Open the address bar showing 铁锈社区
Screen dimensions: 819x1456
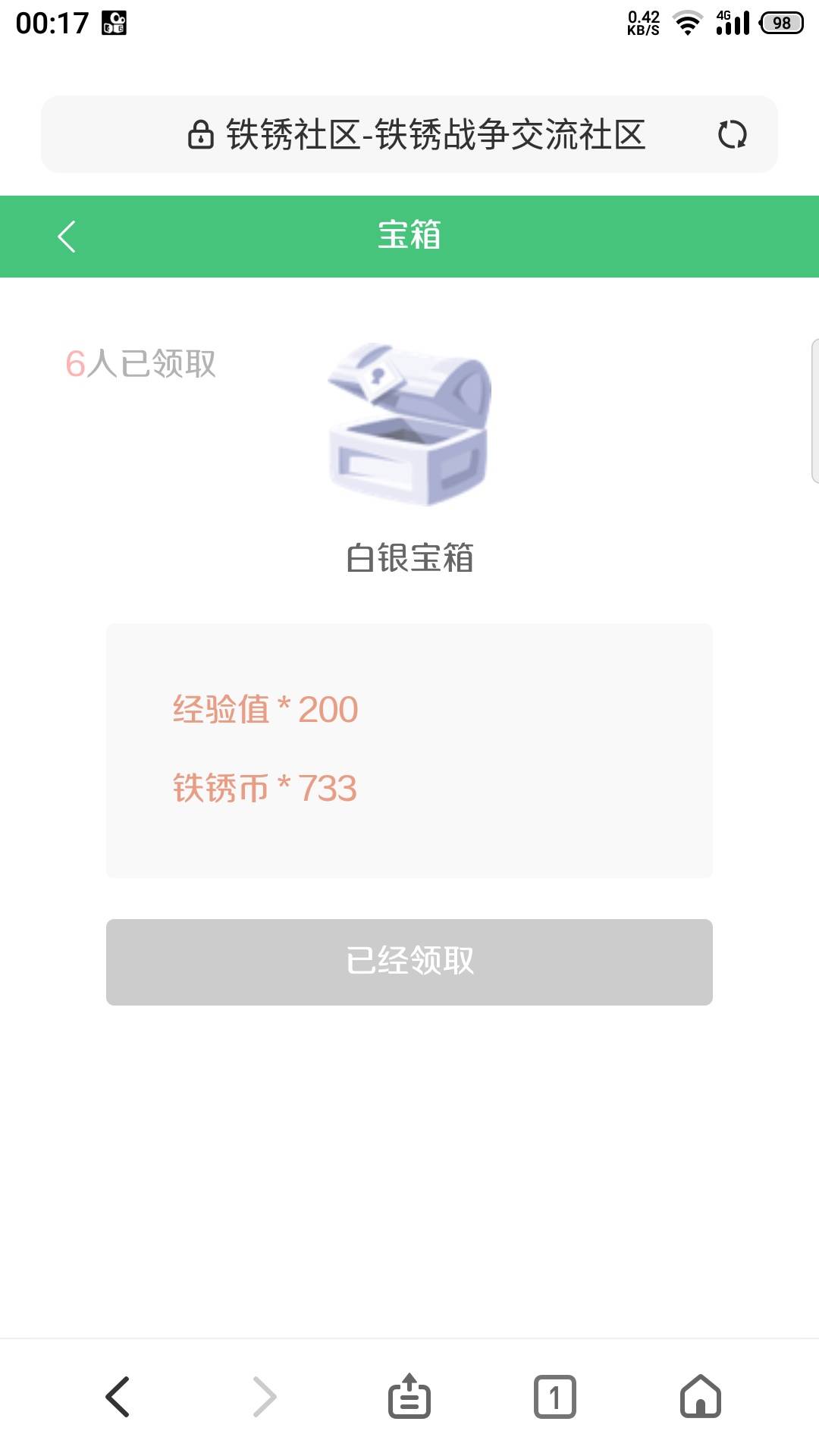point(417,135)
